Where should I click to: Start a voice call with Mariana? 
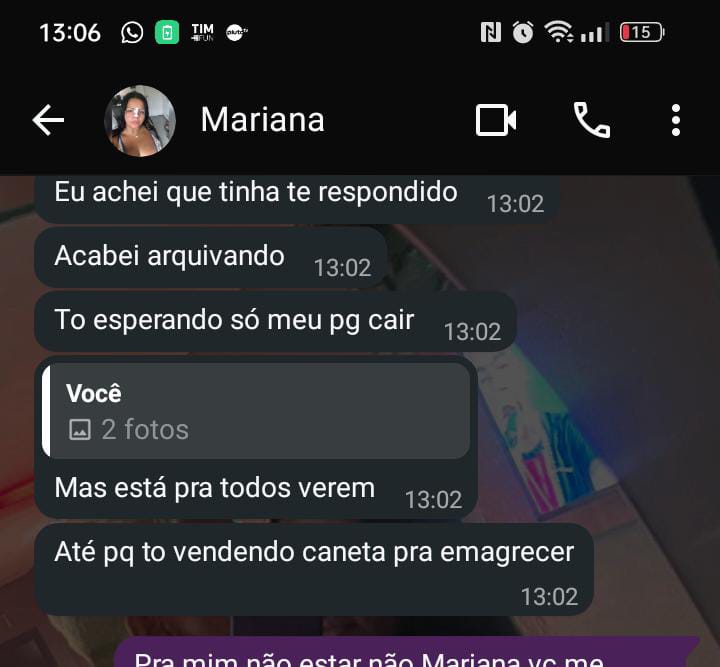point(591,121)
